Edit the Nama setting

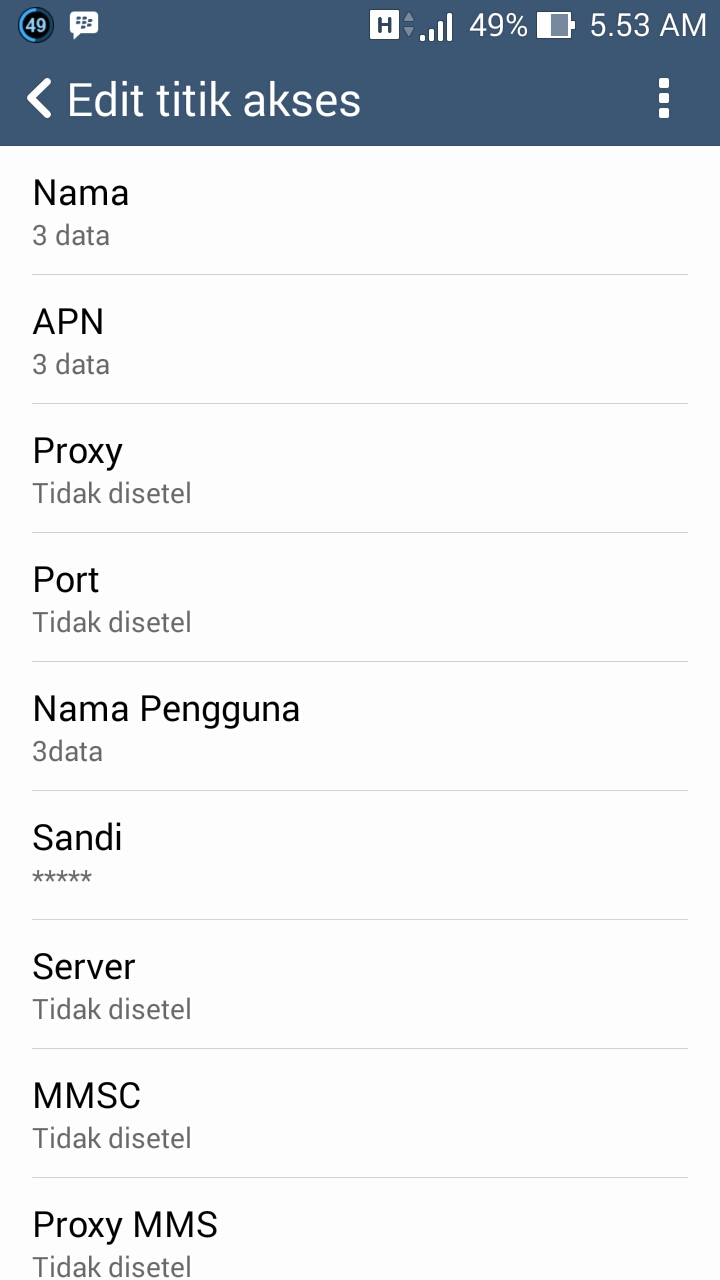[360, 211]
